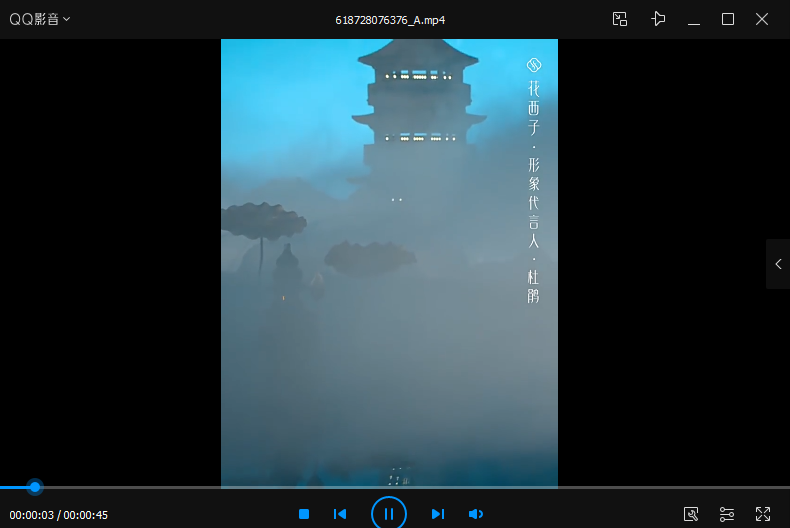Stop the video playback

[304, 514]
